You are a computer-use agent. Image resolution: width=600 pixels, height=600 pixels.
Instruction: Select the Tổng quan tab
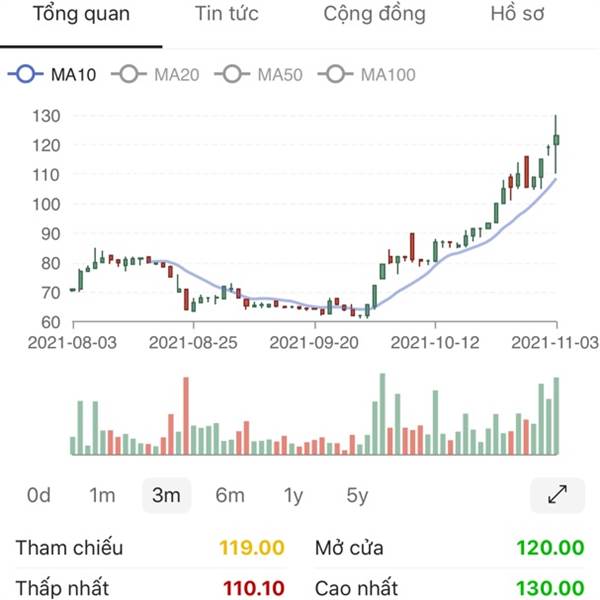pos(82,14)
